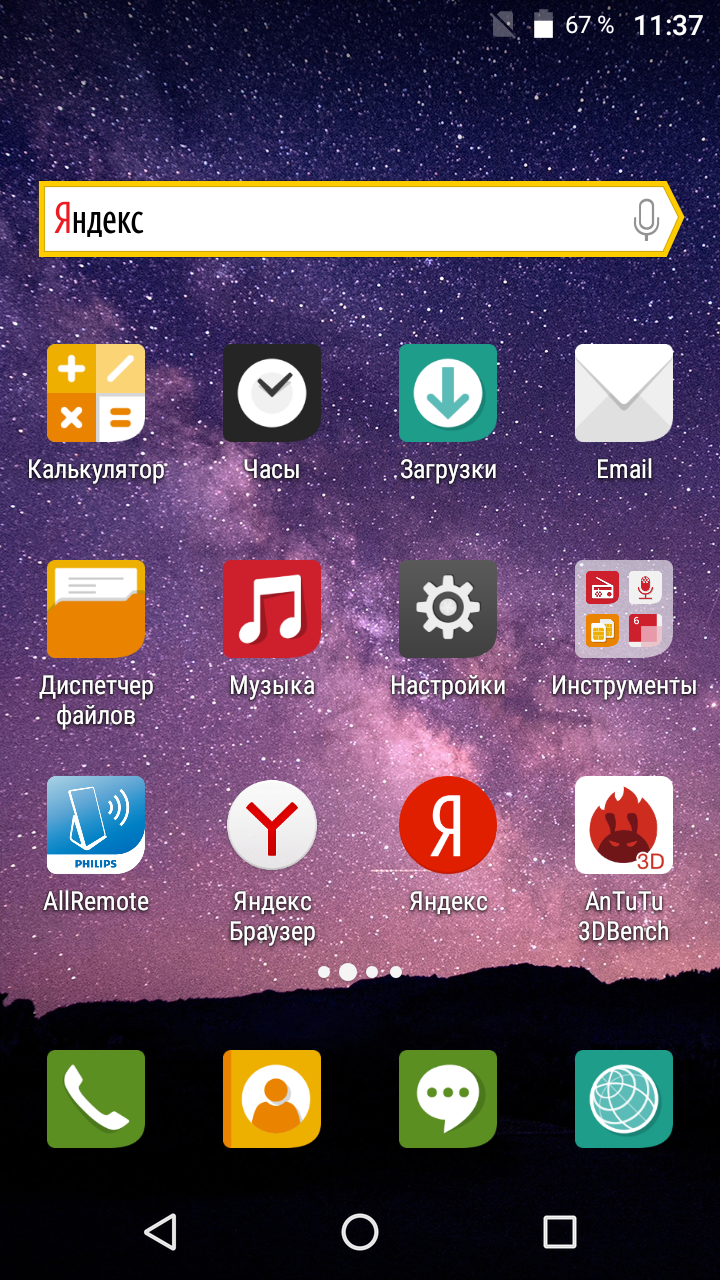Open Настройки settings
Screen dimensions: 720x1280
click(448, 609)
